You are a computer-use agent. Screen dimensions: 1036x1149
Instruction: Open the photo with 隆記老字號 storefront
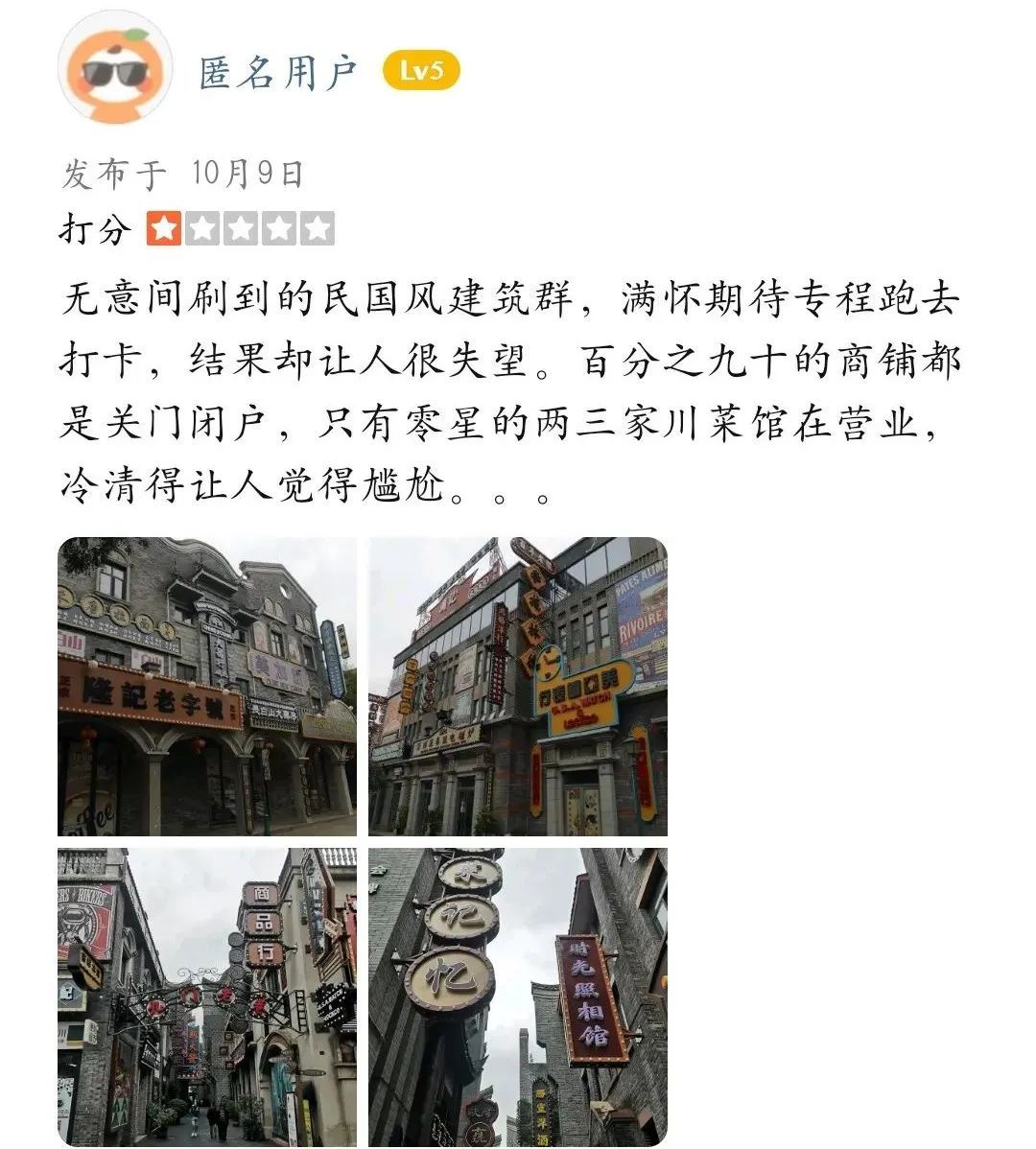(207, 686)
